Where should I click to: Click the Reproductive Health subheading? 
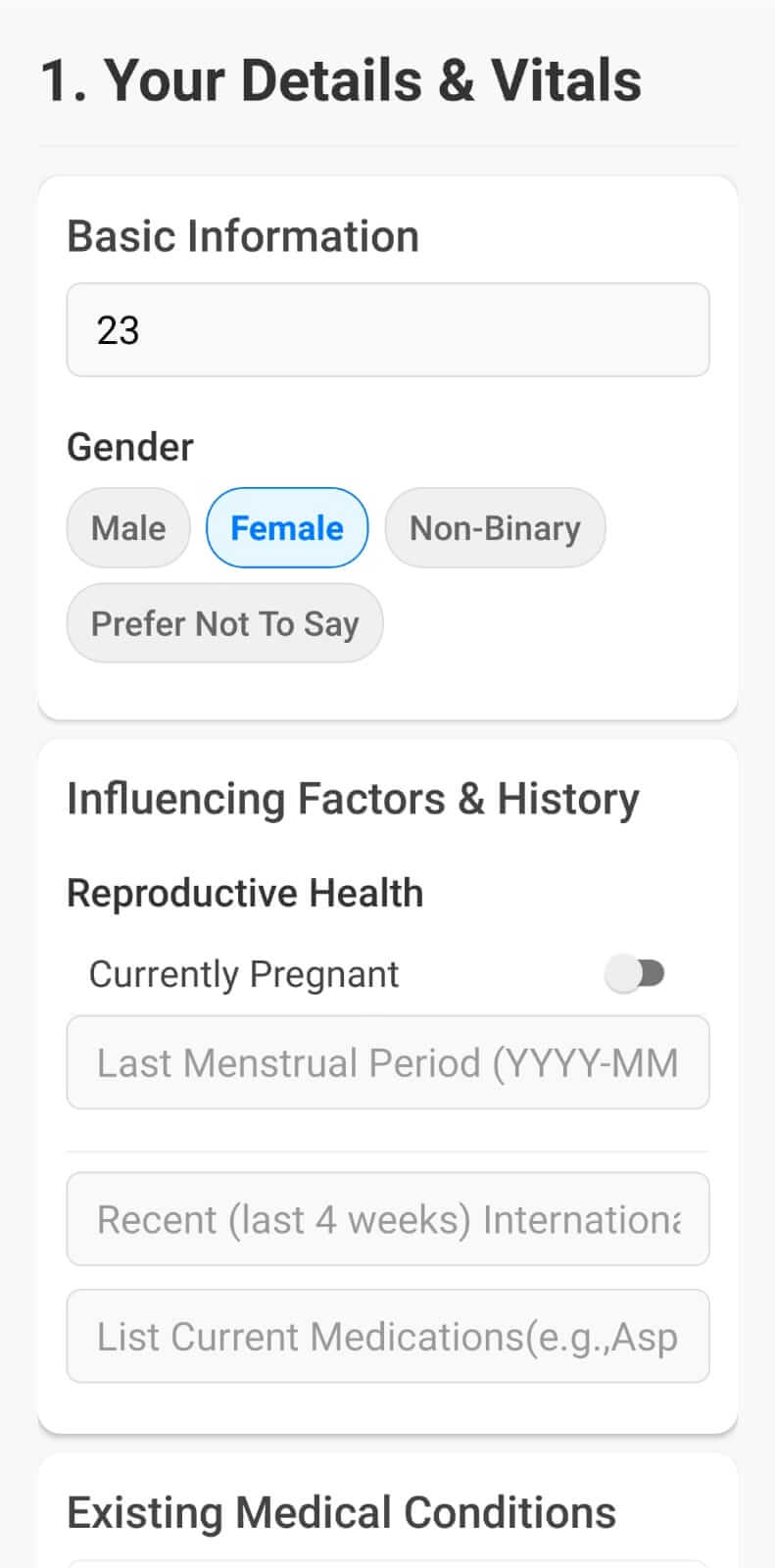pyautogui.click(x=244, y=893)
